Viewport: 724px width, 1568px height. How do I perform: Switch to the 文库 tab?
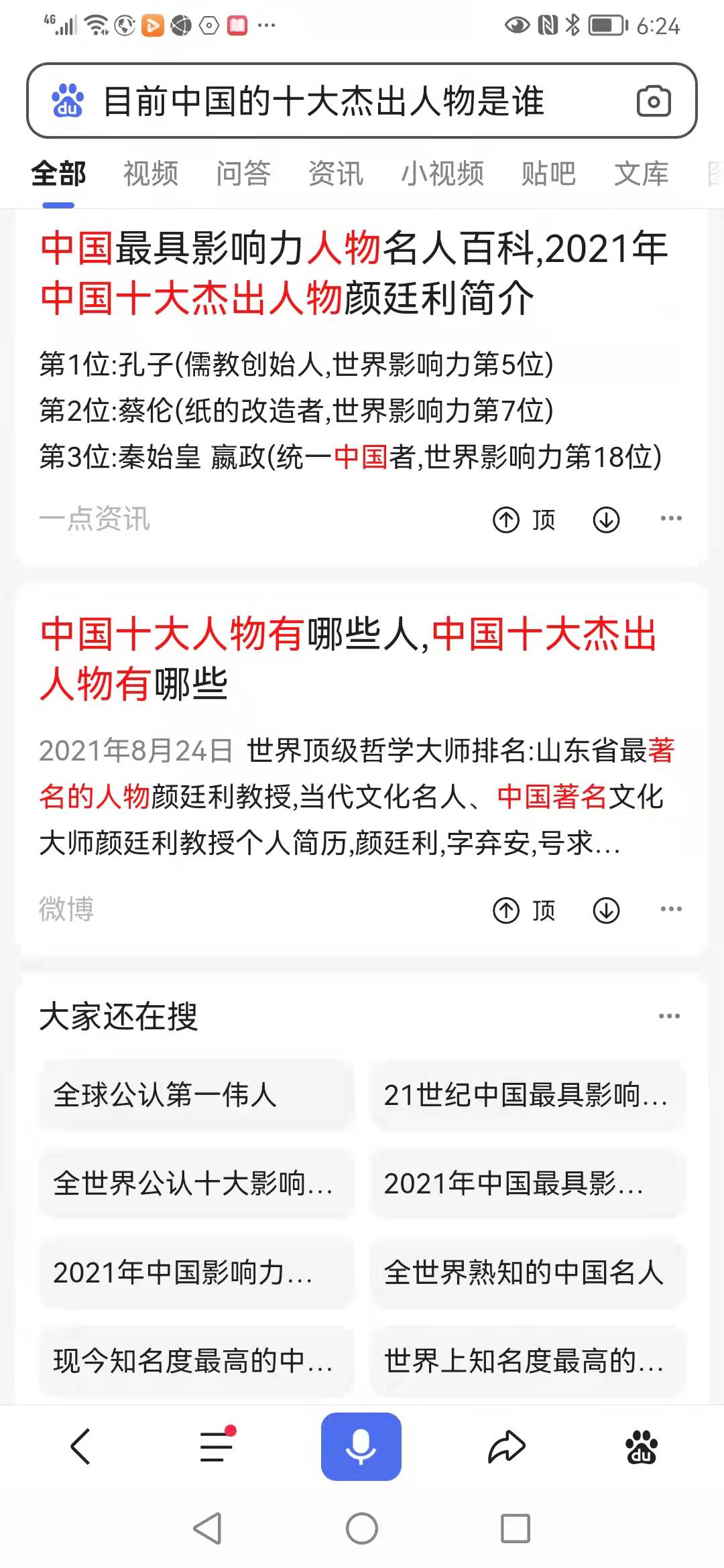click(642, 174)
